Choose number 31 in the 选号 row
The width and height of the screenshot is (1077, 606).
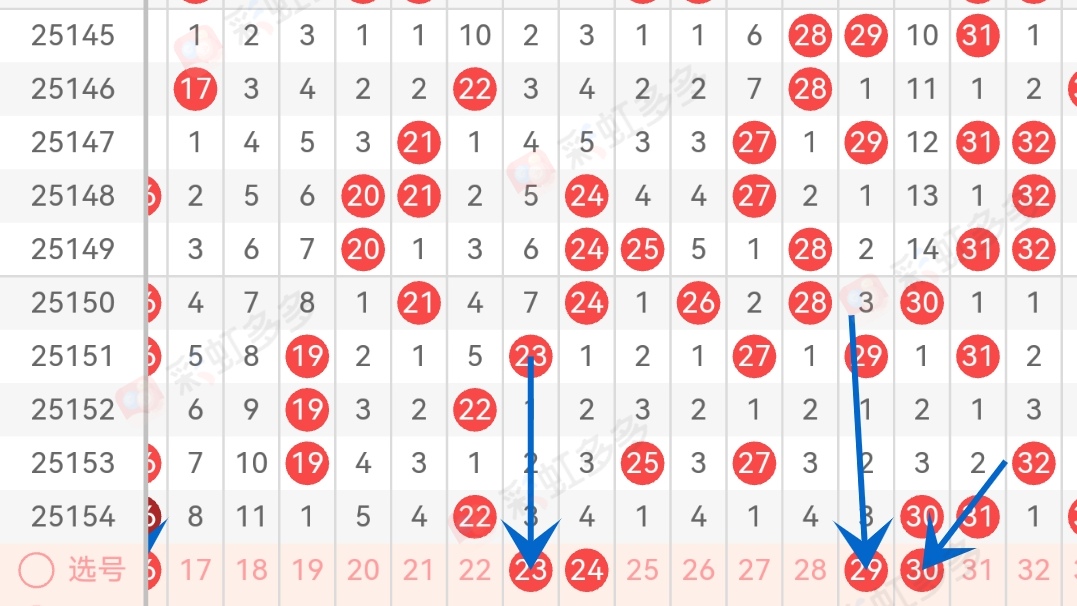(978, 571)
